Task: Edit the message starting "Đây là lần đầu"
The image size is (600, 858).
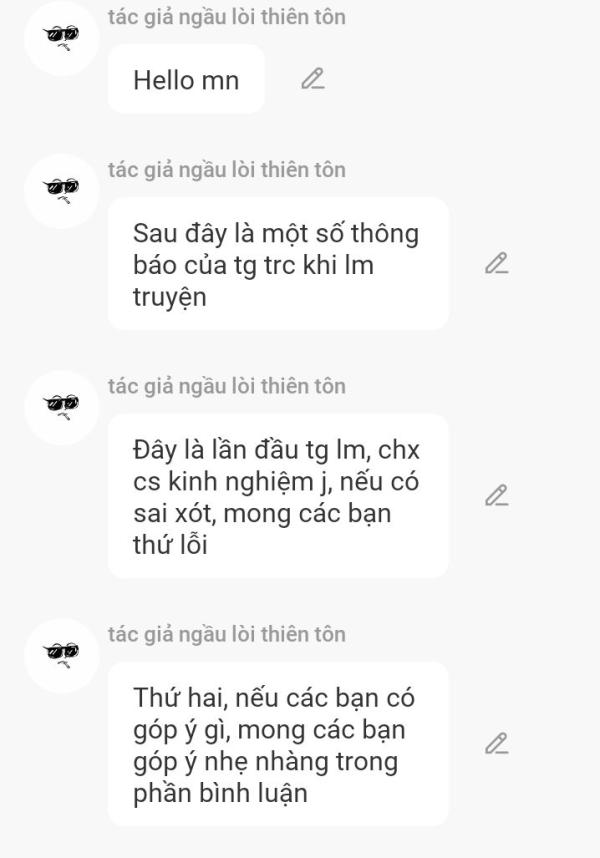Action: coord(497,495)
